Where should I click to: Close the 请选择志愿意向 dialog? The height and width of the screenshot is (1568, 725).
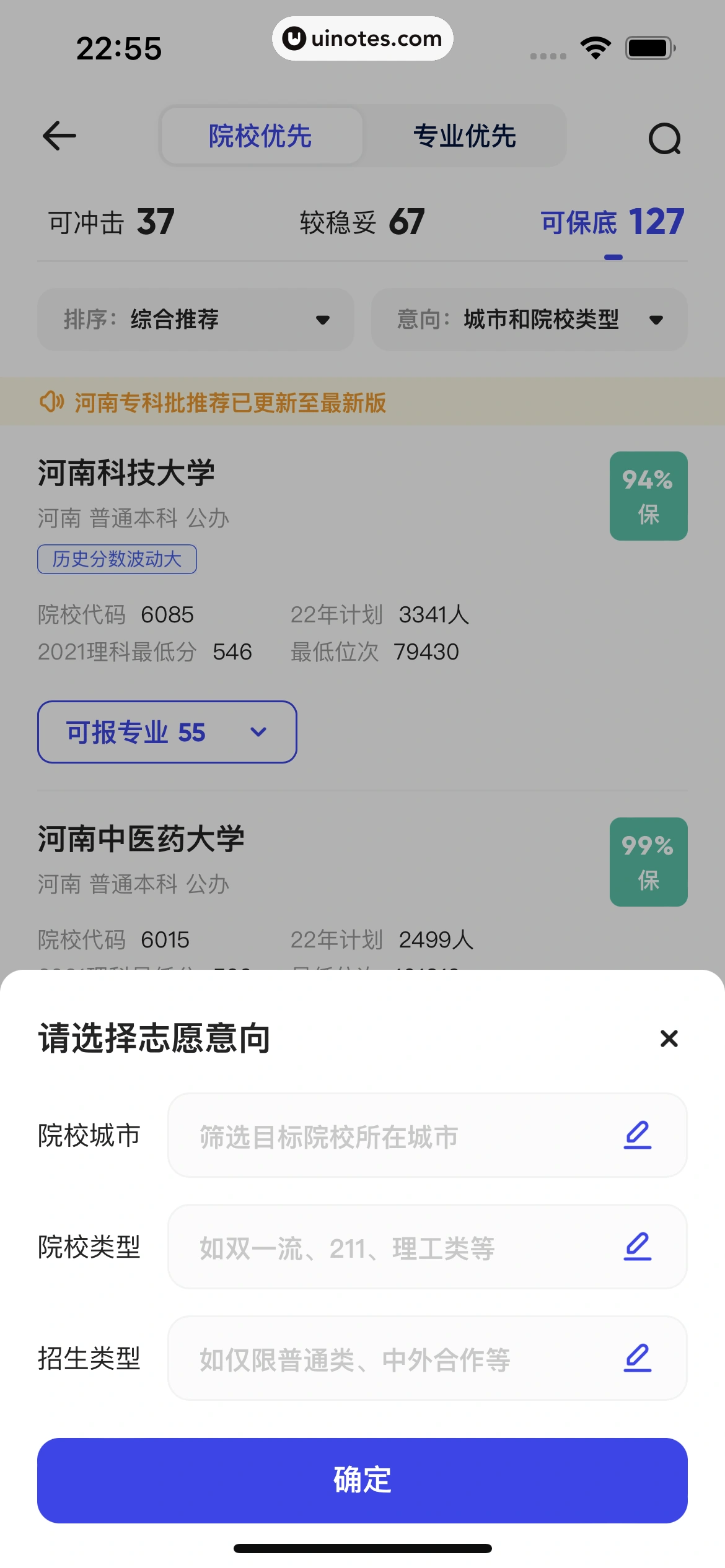tap(669, 1039)
